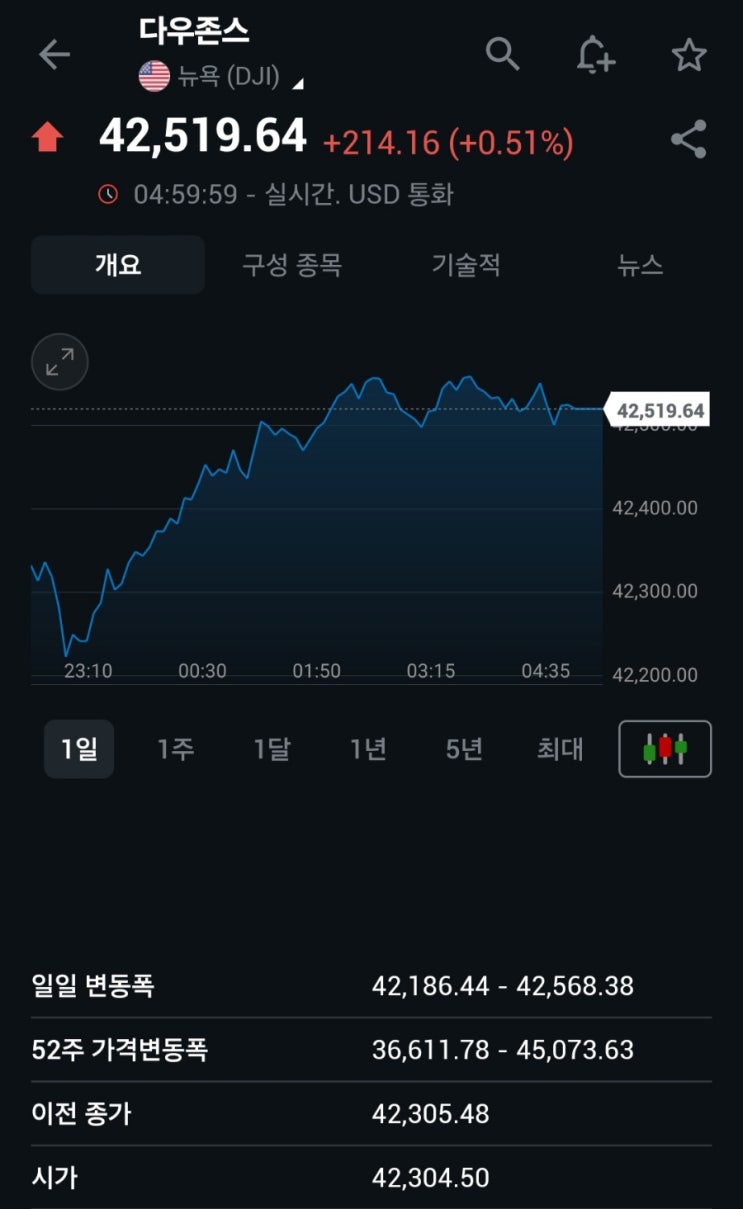Open the search magnifier icon
Image resolution: width=743 pixels, height=1209 pixels.
pos(502,54)
